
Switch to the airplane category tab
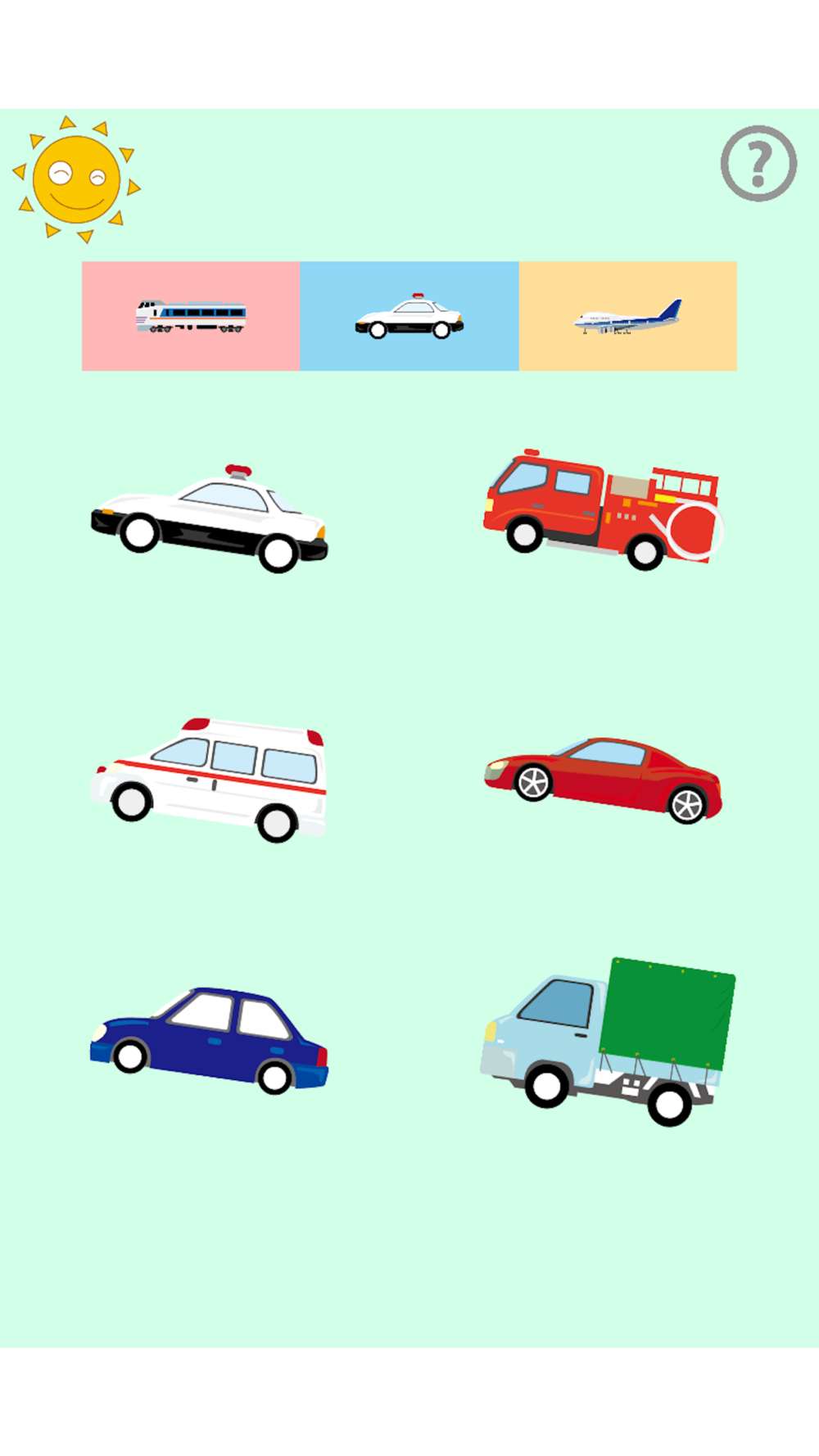point(628,316)
